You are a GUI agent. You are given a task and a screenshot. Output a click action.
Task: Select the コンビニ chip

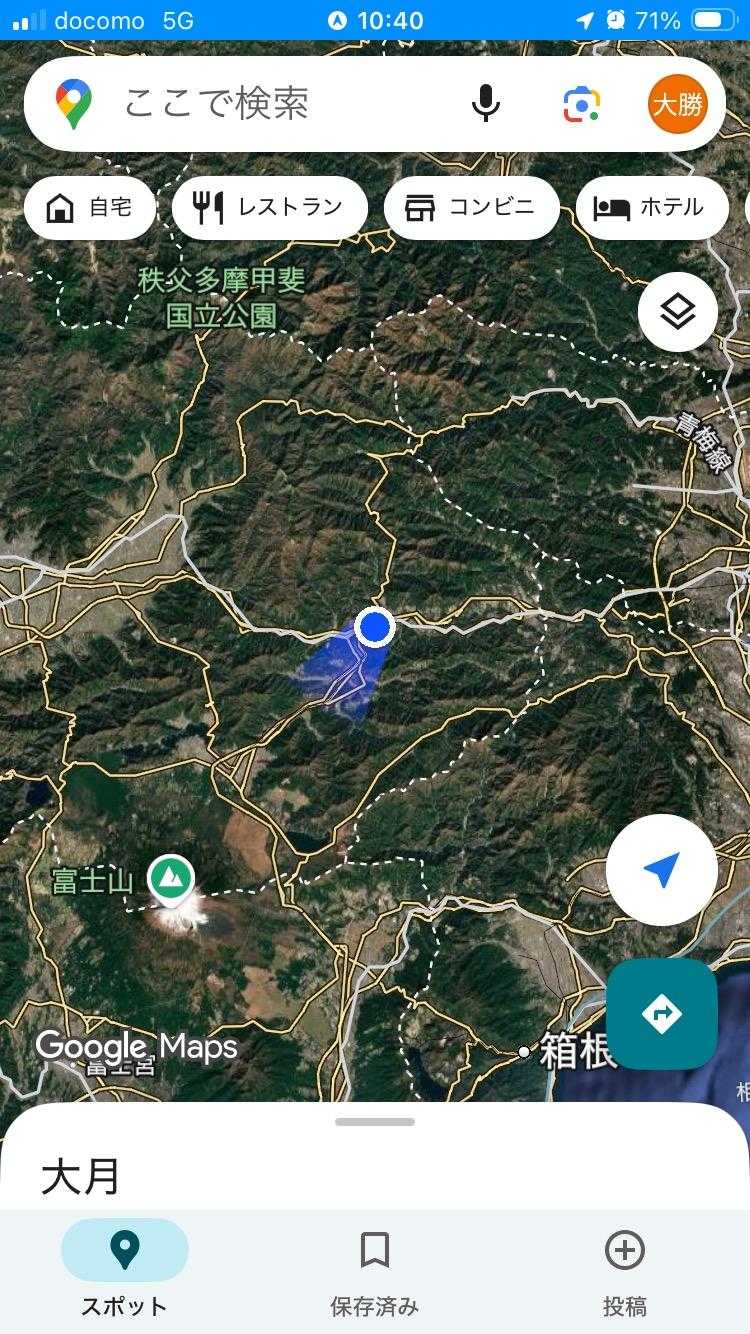471,208
